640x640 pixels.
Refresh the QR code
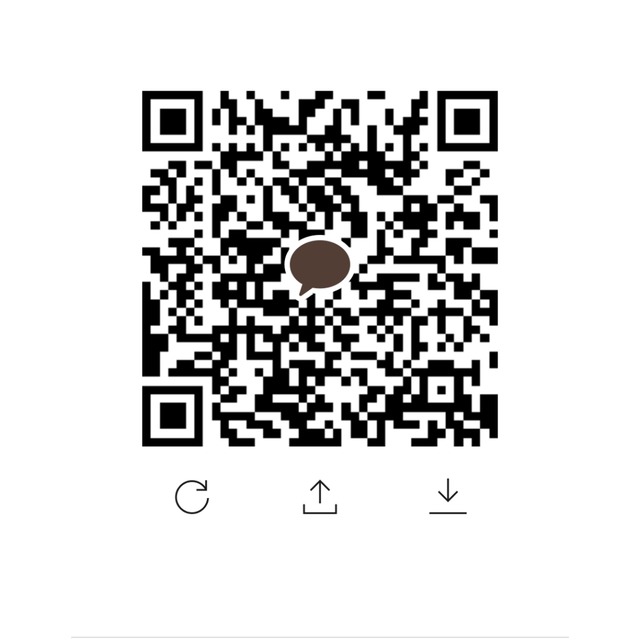tap(192, 496)
